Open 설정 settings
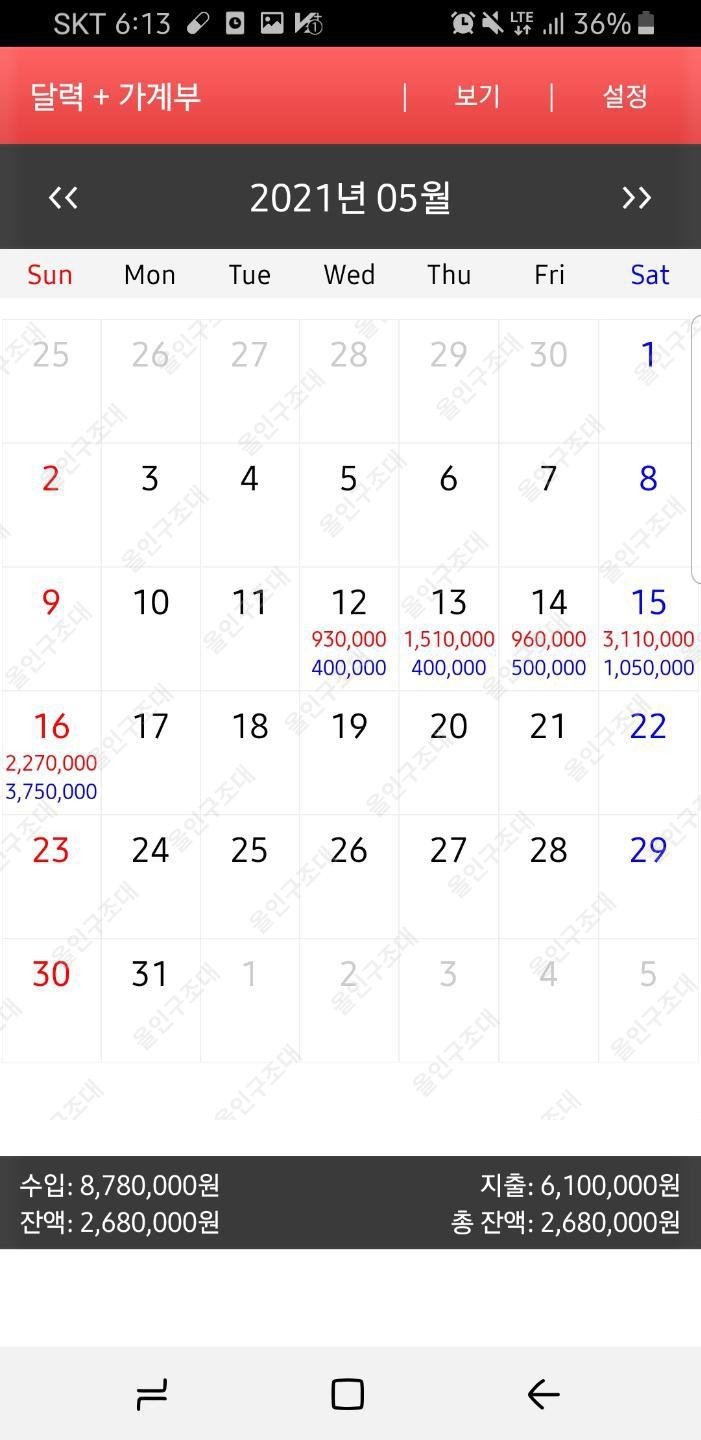Viewport: 701px width, 1440px height. 625,96
